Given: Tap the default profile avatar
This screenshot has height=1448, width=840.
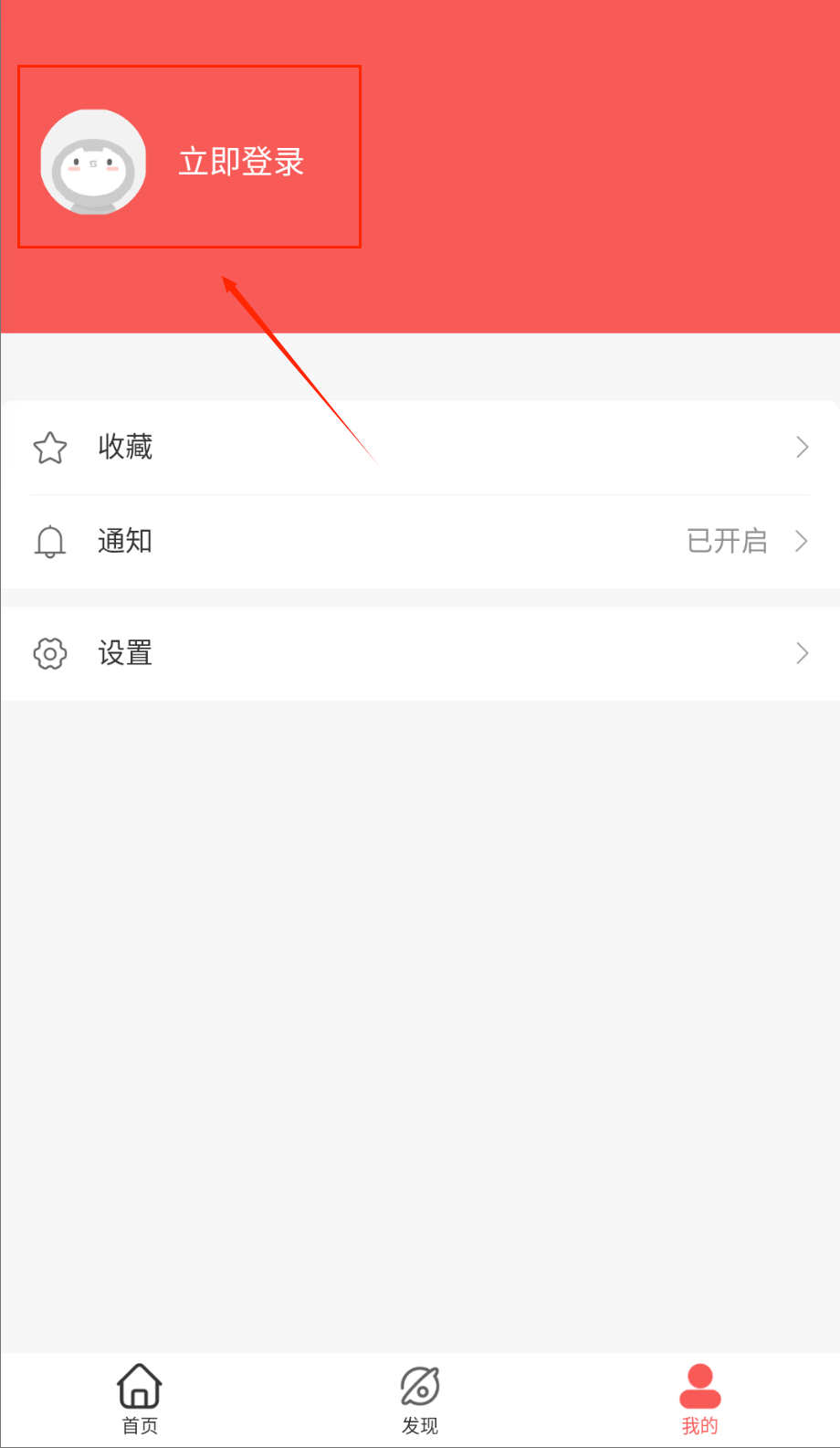Looking at the screenshot, I should 93,163.
